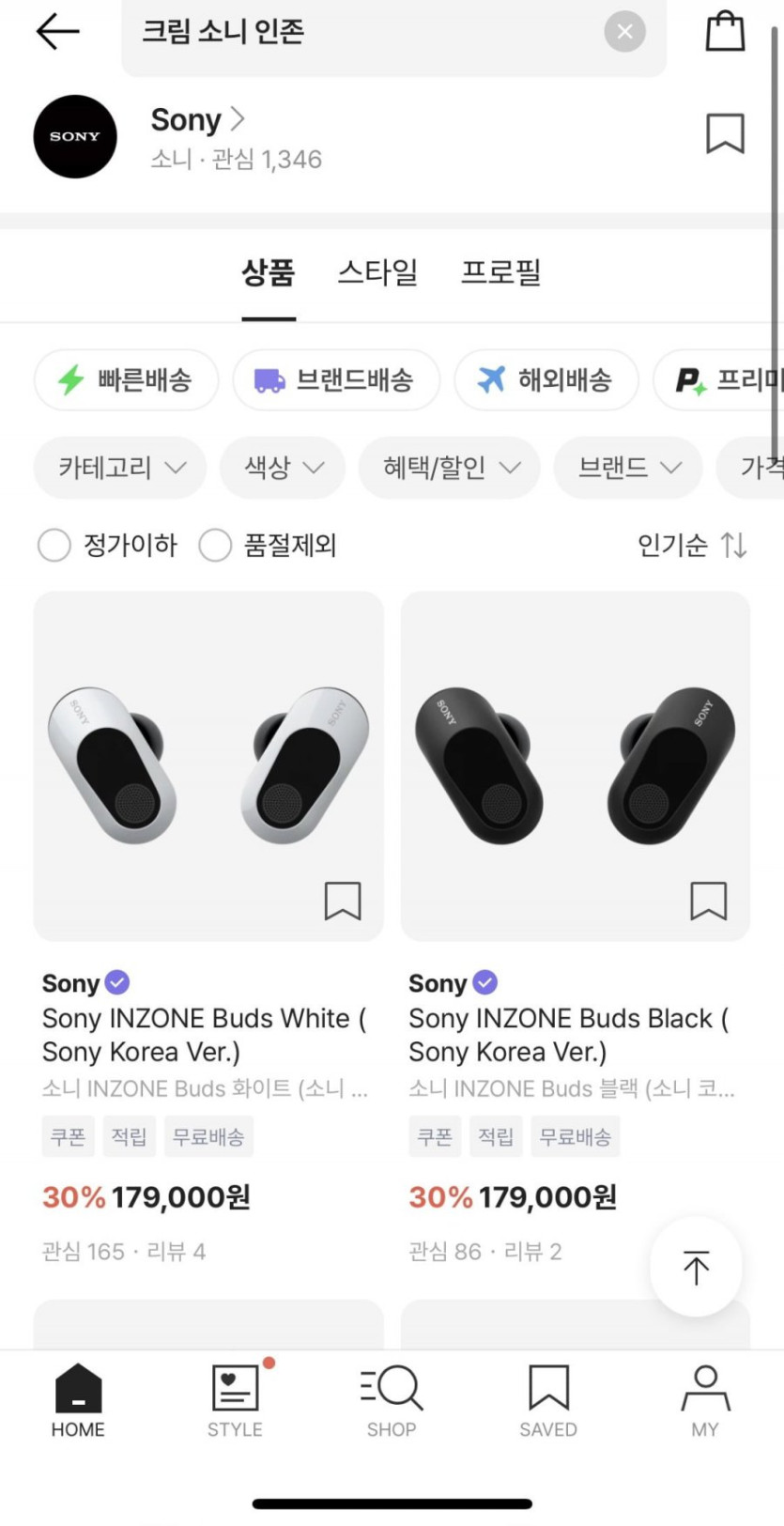
Task: Switch to the 스타일 tab
Action: click(x=377, y=272)
